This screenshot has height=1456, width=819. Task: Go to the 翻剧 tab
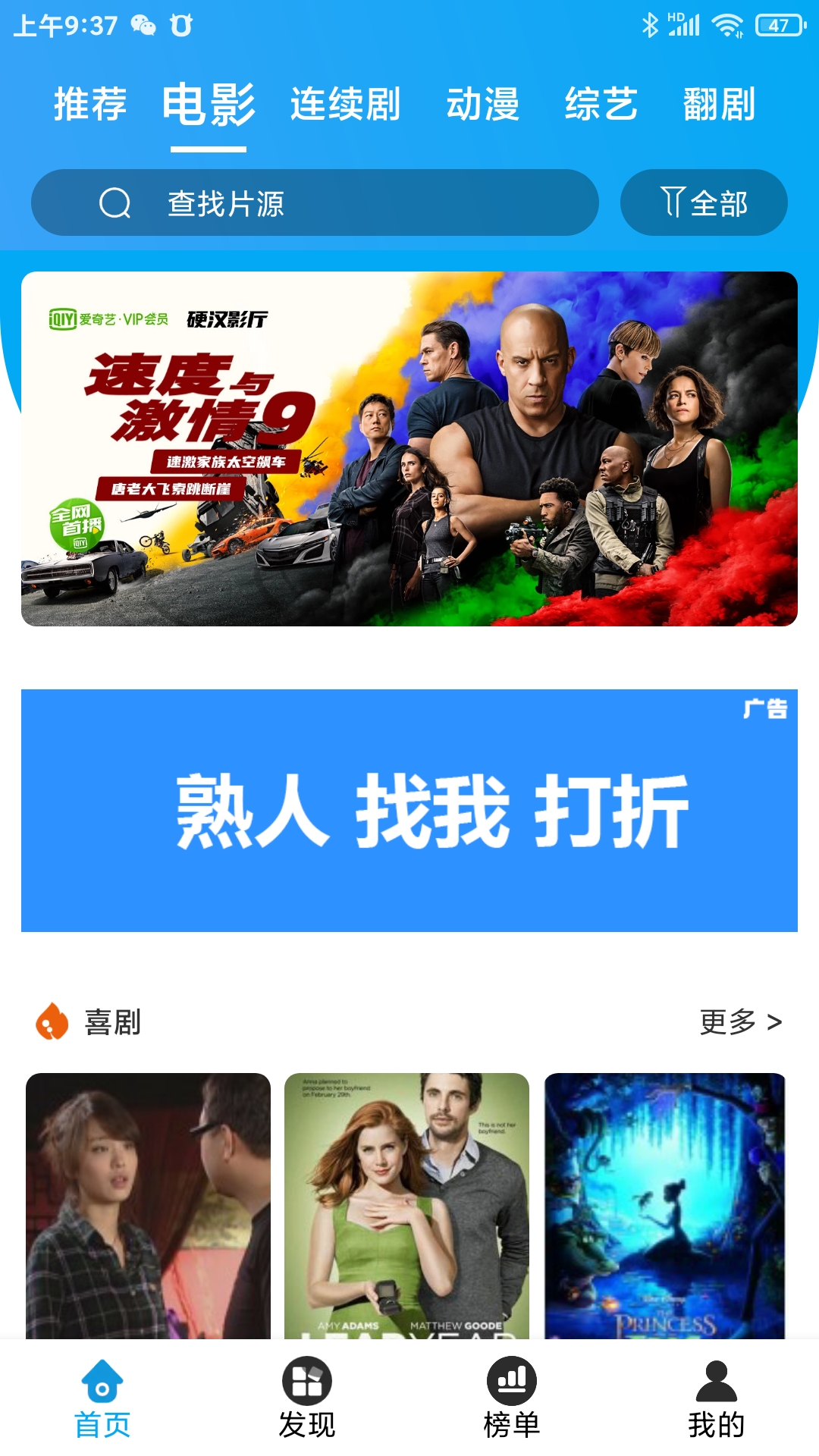[719, 104]
